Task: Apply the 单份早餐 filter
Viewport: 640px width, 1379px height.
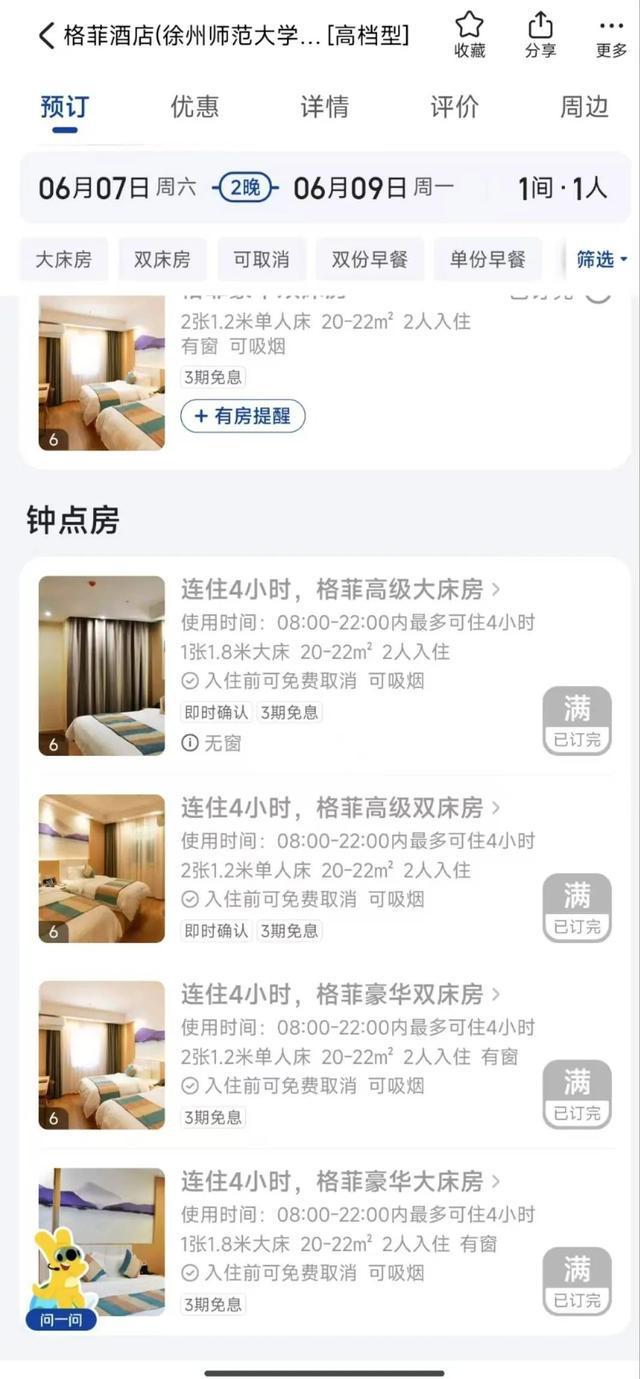Action: coord(487,260)
